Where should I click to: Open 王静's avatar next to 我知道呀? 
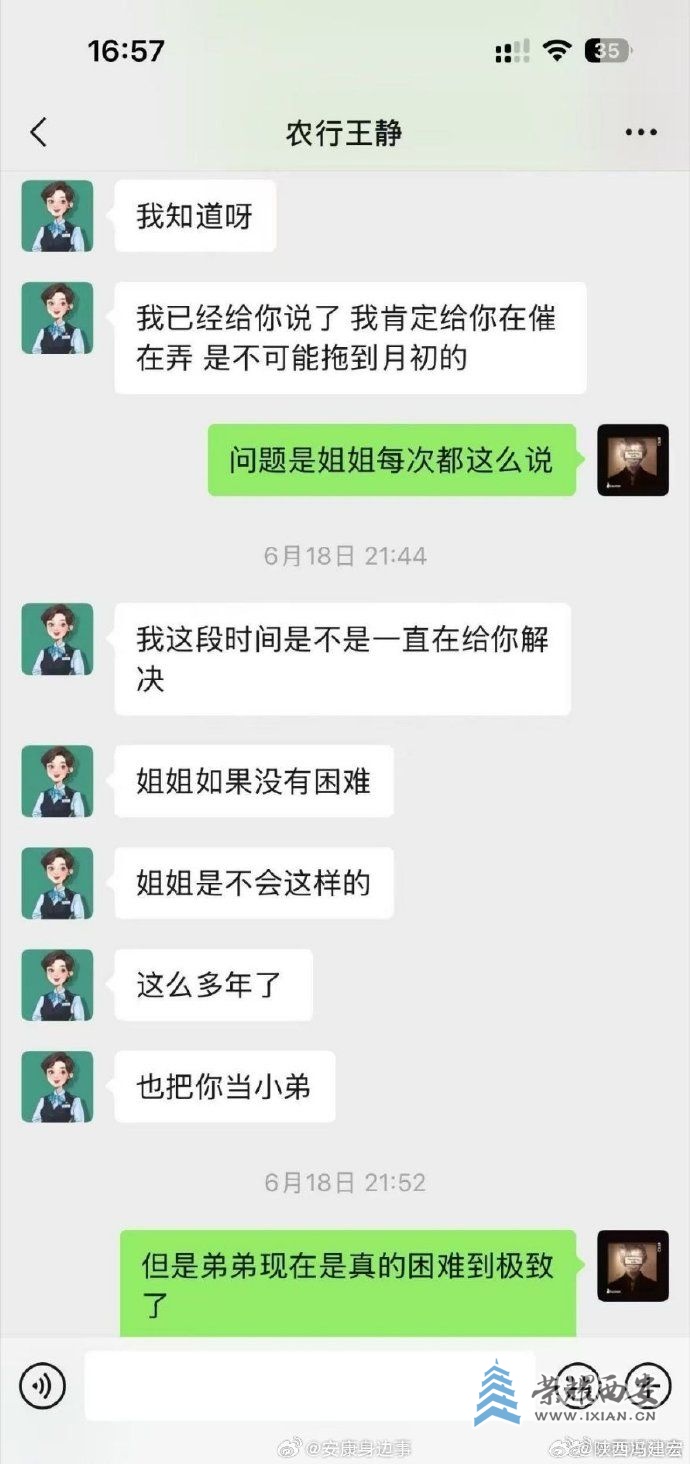57,216
